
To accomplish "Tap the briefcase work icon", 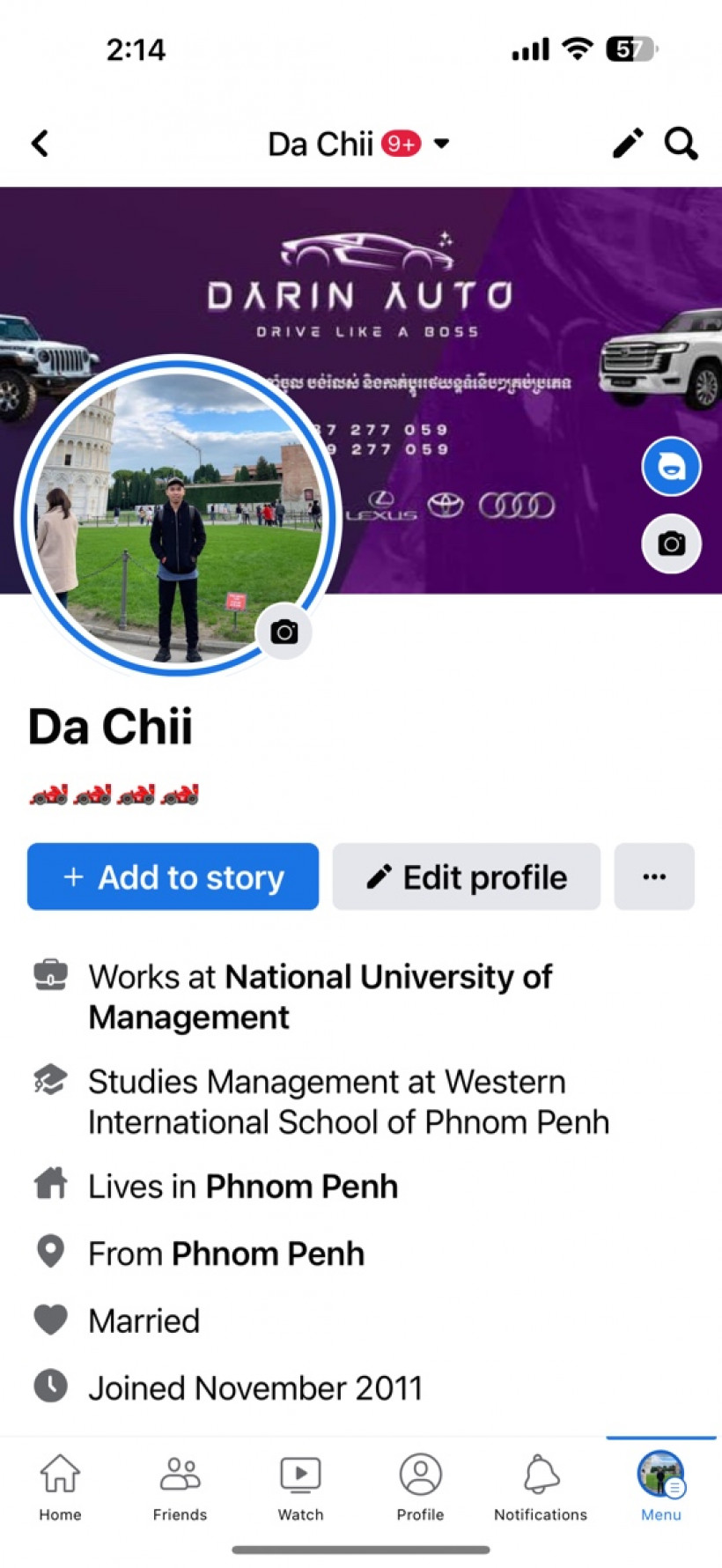I will point(50,975).
